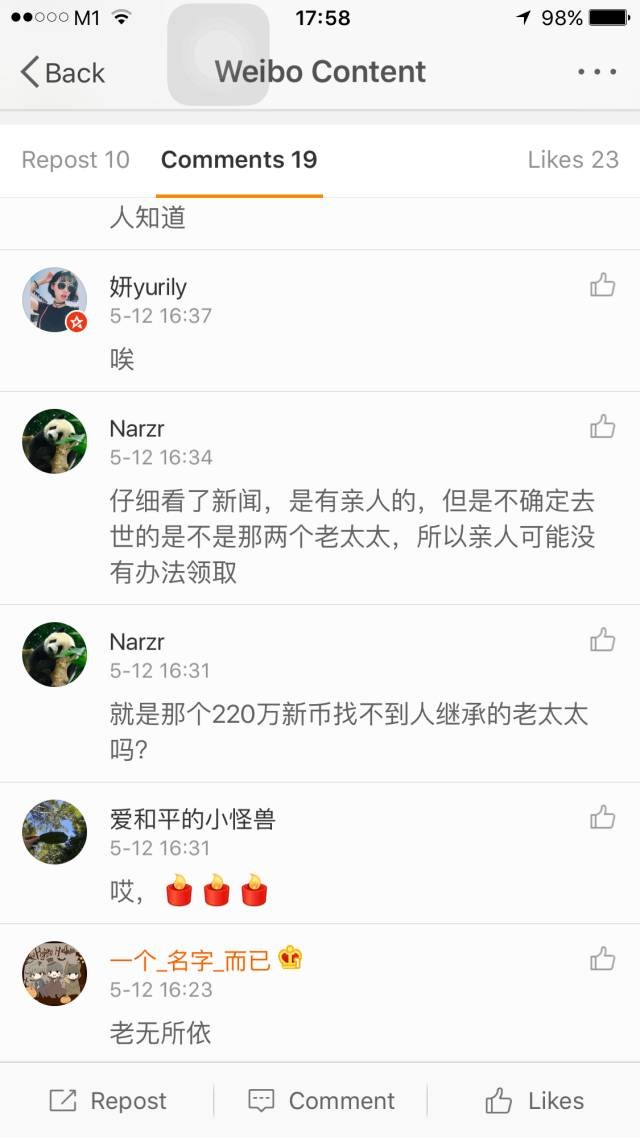Like Narzr's comment posted at 16:34
The width and height of the screenshot is (640, 1138).
[602, 428]
